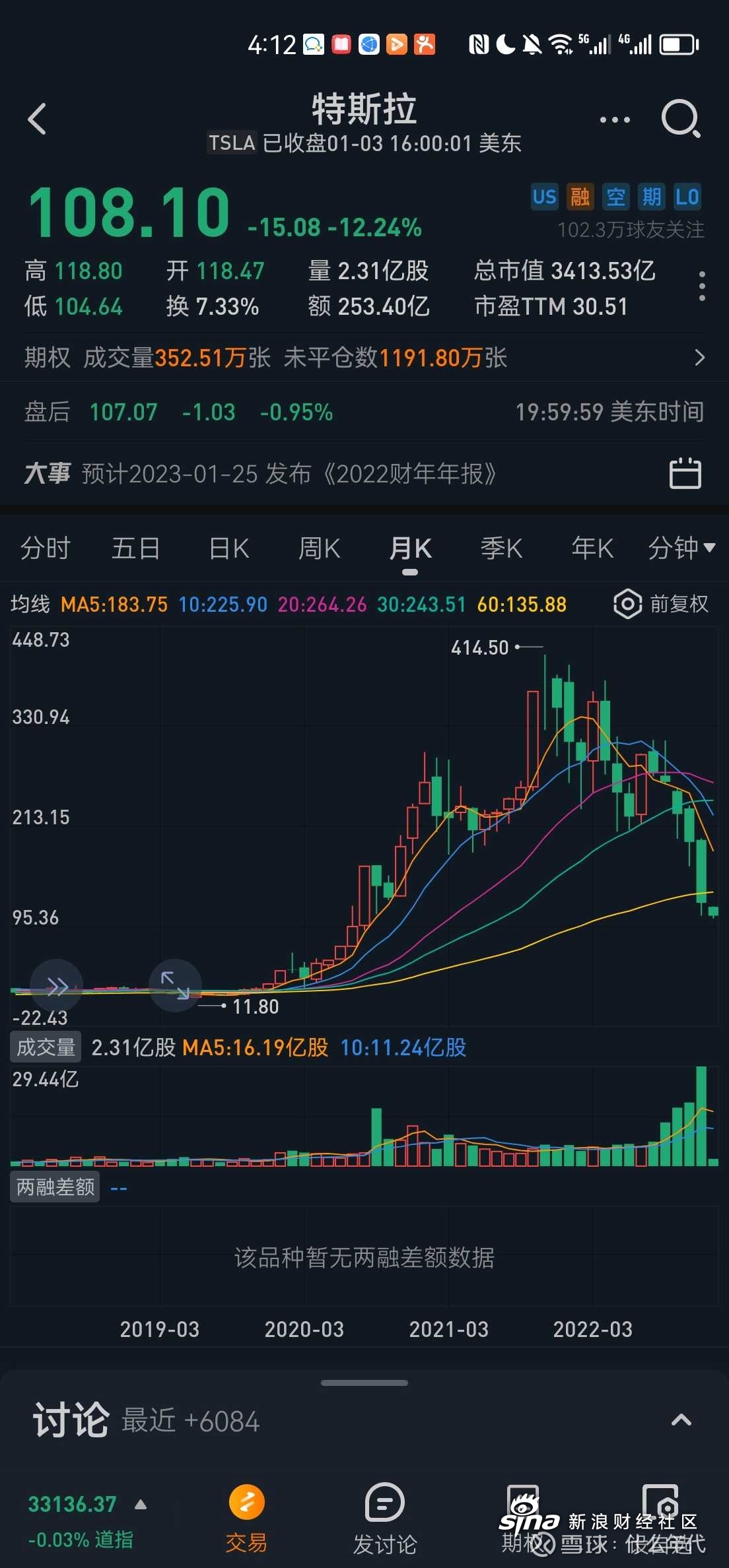Switch to the 分时 chart tab
Screen dimensions: 729x1568
45,548
